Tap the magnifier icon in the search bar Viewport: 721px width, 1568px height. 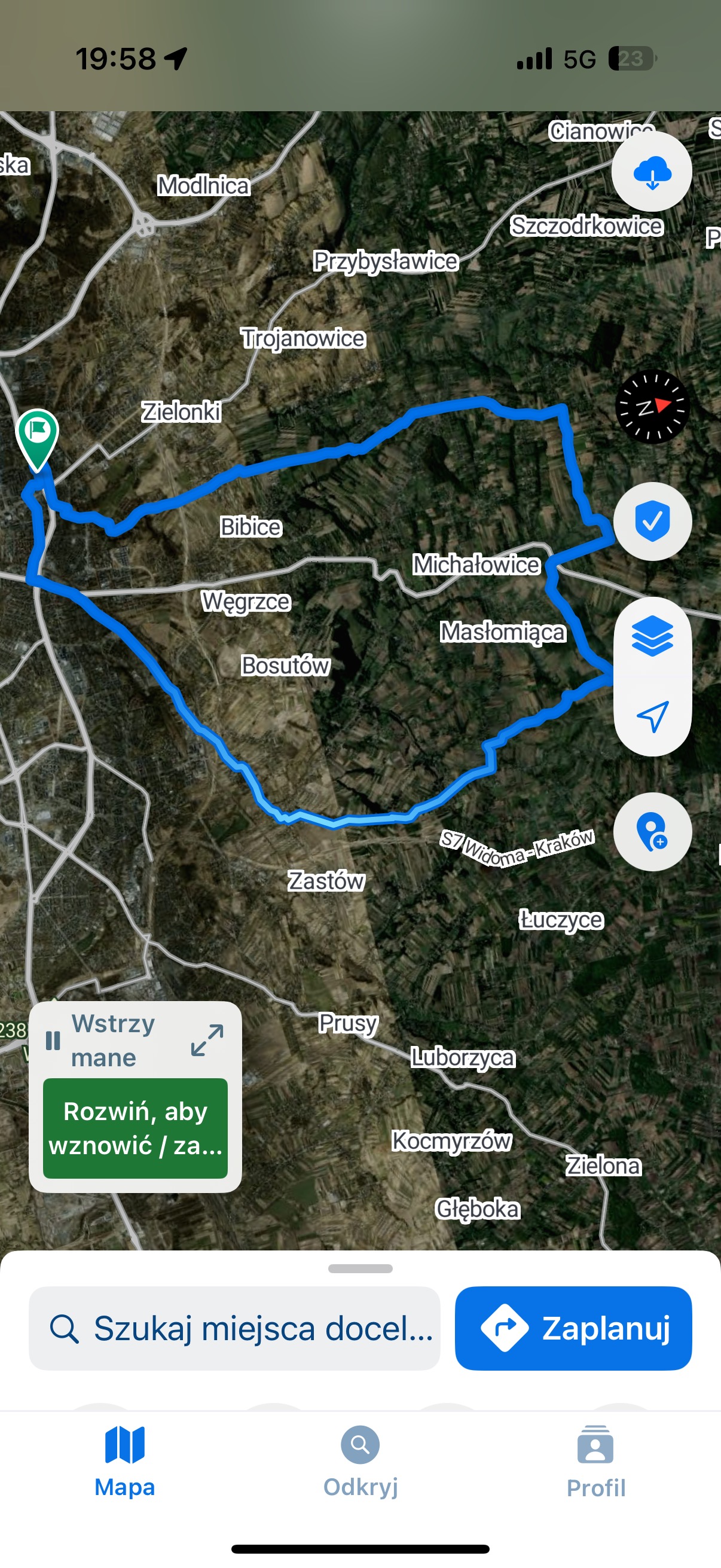[65, 1328]
